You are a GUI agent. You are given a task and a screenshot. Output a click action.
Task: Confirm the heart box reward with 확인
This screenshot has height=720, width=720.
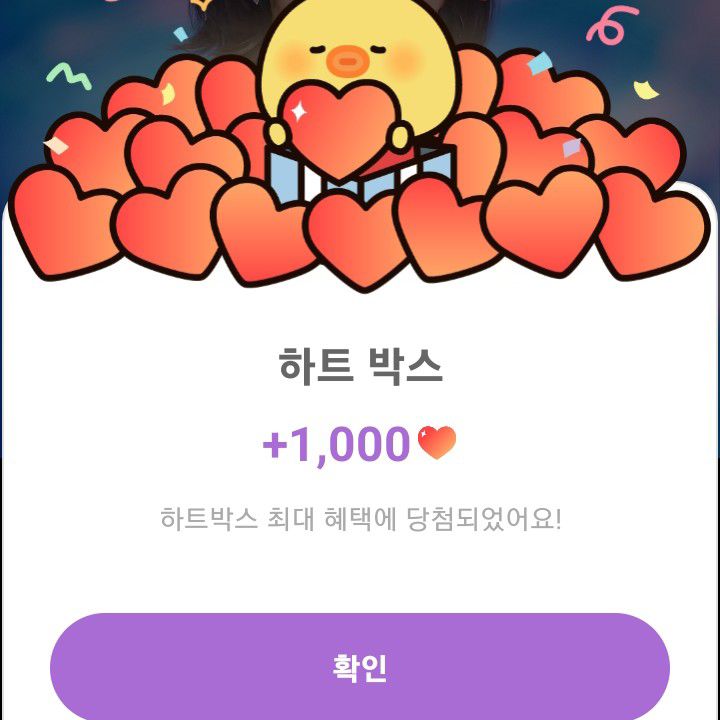pyautogui.click(x=360, y=667)
